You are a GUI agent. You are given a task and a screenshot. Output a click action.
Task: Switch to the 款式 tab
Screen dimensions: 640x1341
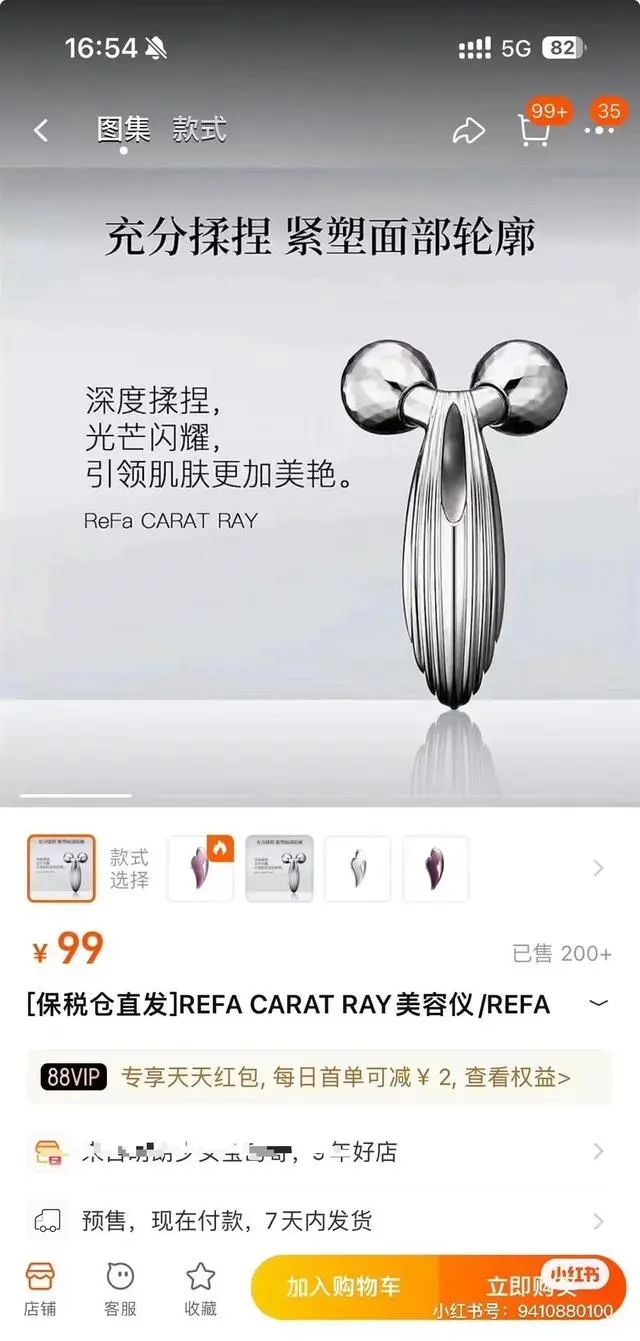pyautogui.click(x=199, y=129)
